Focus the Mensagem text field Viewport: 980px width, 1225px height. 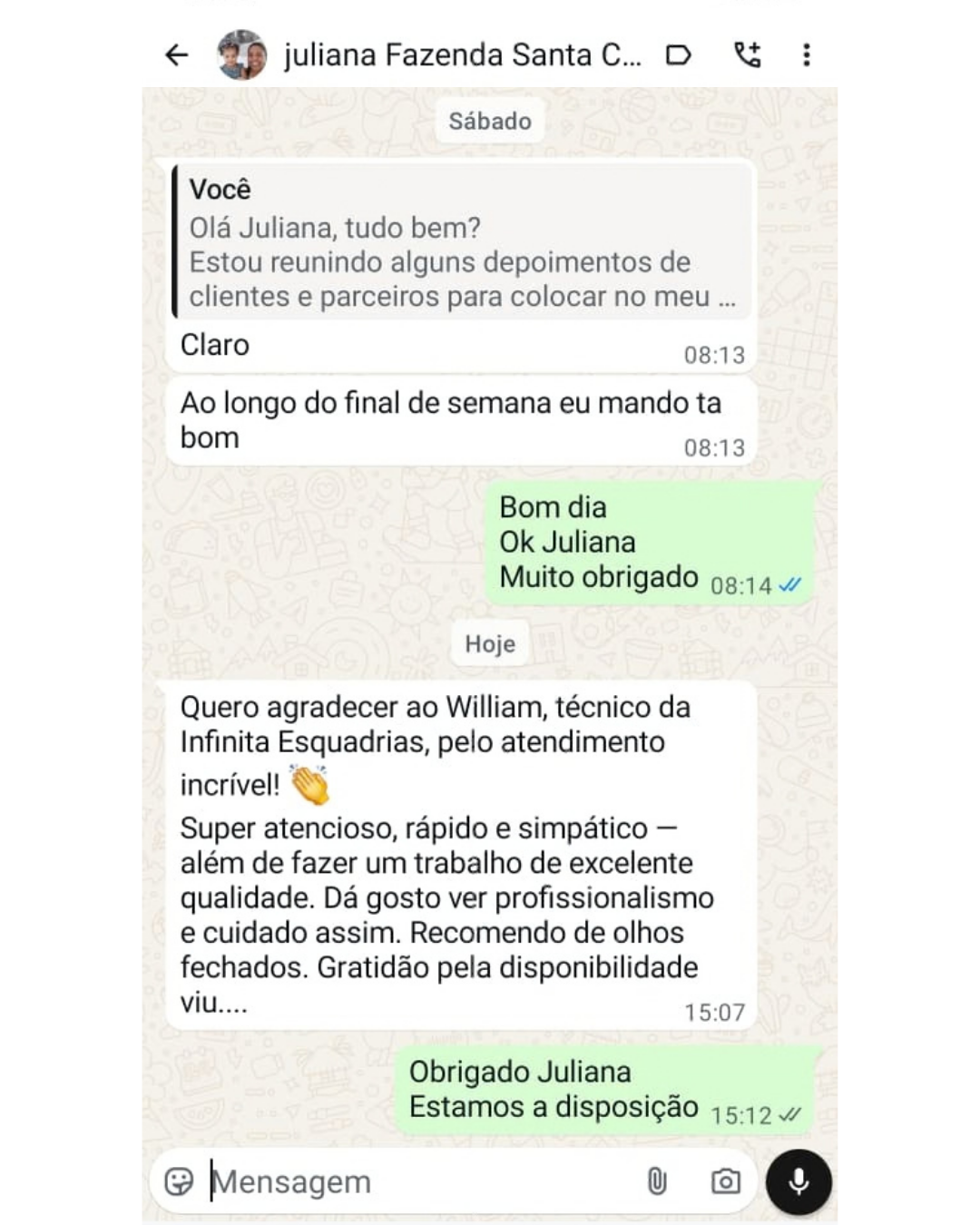408,1181
